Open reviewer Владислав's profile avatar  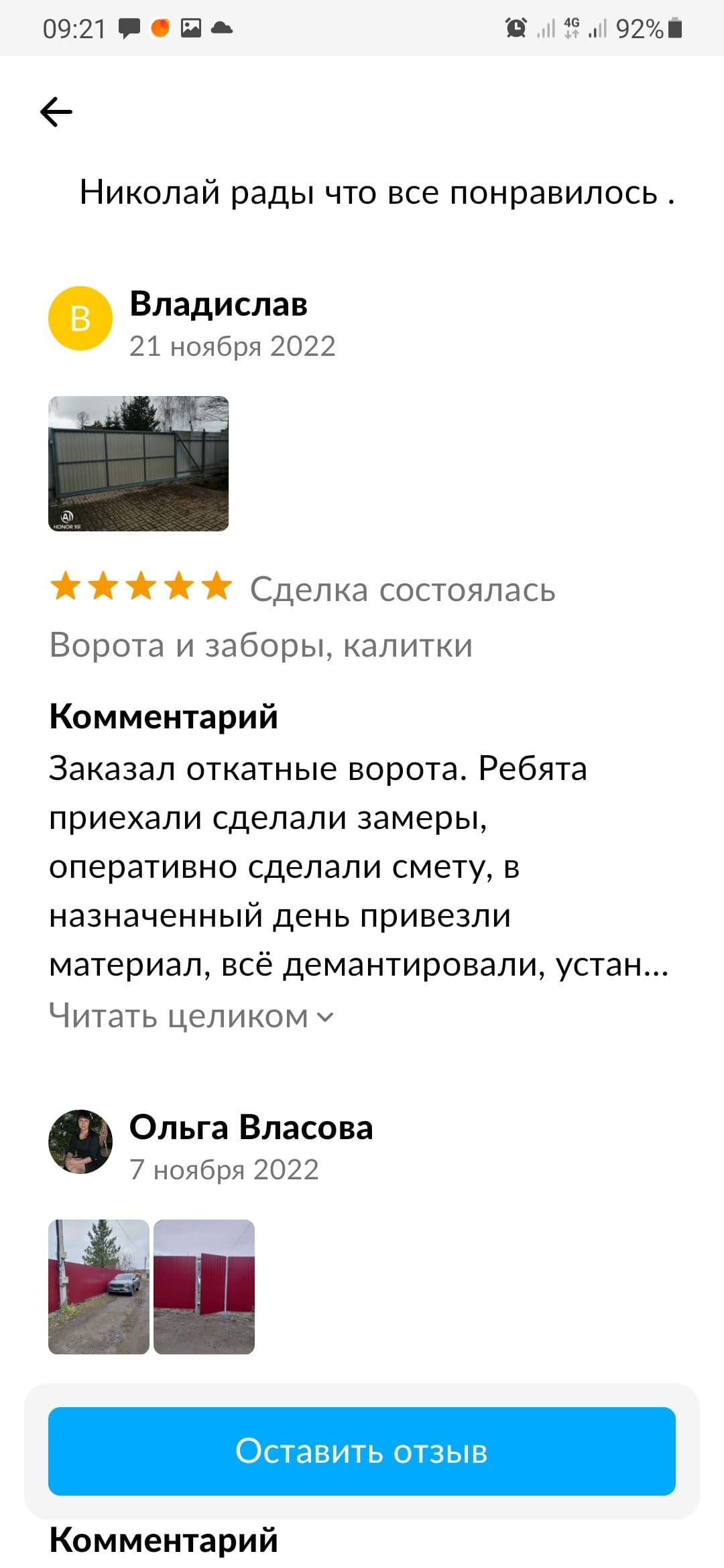(80, 318)
